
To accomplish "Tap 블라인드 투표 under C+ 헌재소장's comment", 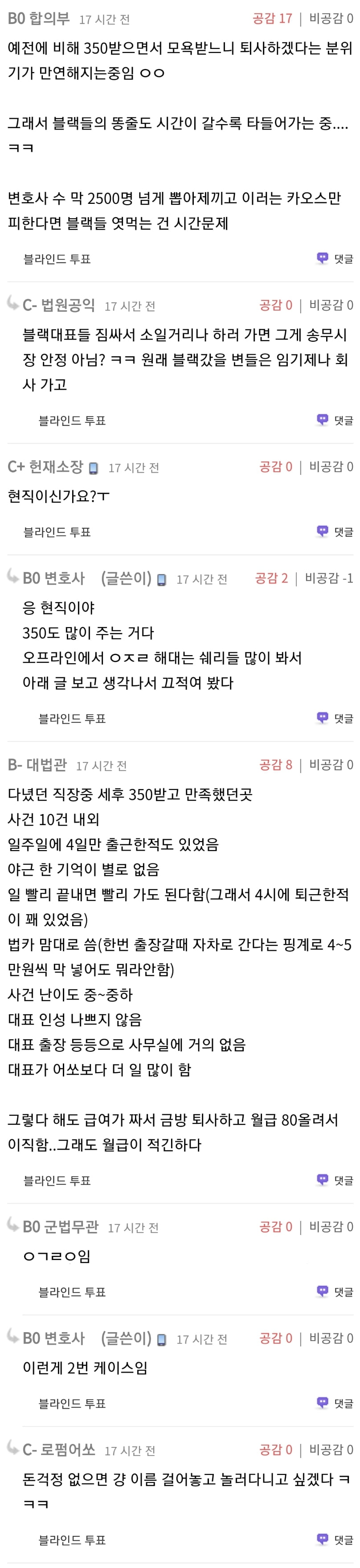I will 57,532.
